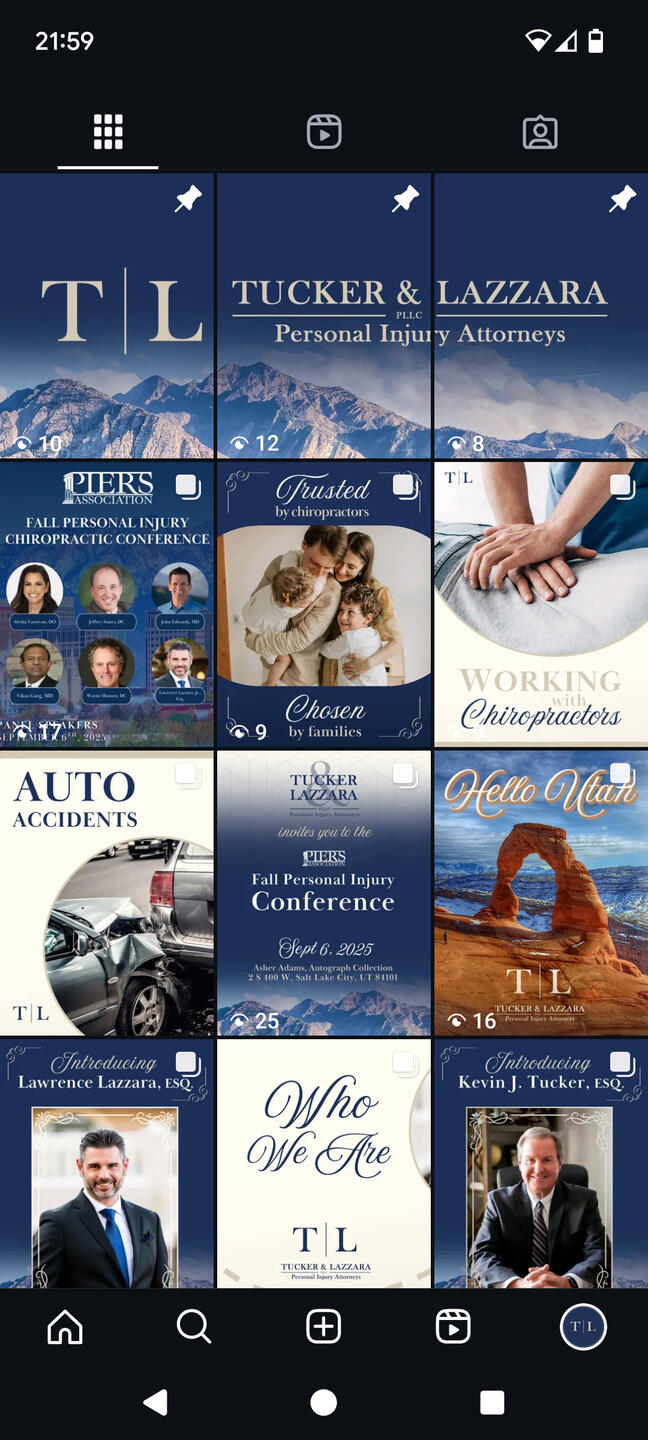Open the Hello Utah post
Screen dimensions: 648x1440
tap(541, 893)
